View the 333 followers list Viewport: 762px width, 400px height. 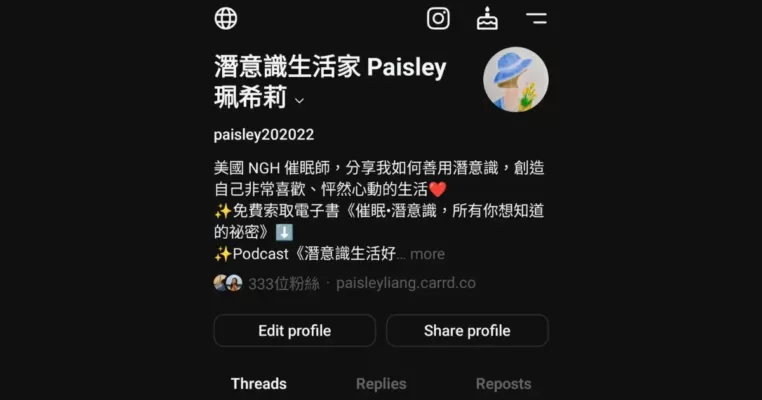pyautogui.click(x=283, y=283)
